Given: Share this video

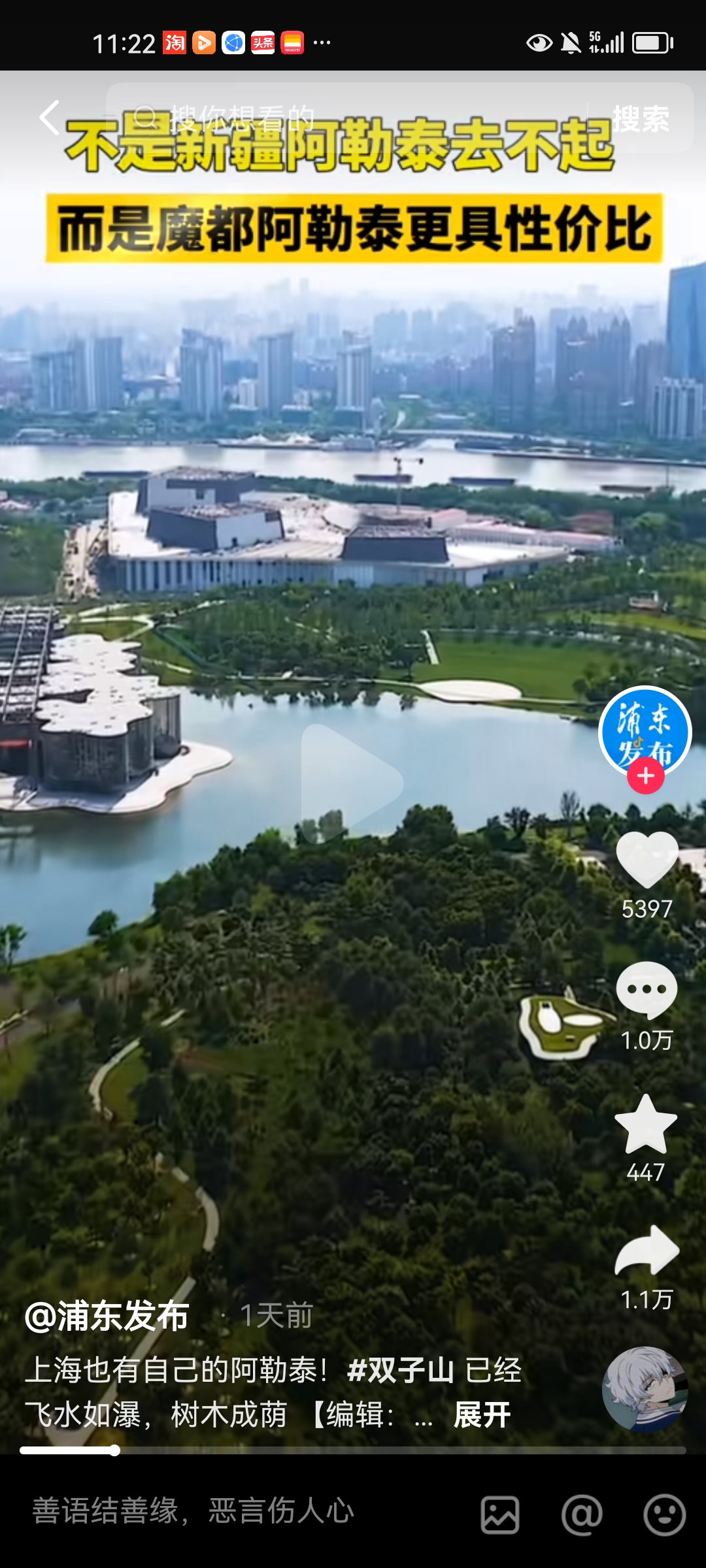Looking at the screenshot, I should point(647,1249).
